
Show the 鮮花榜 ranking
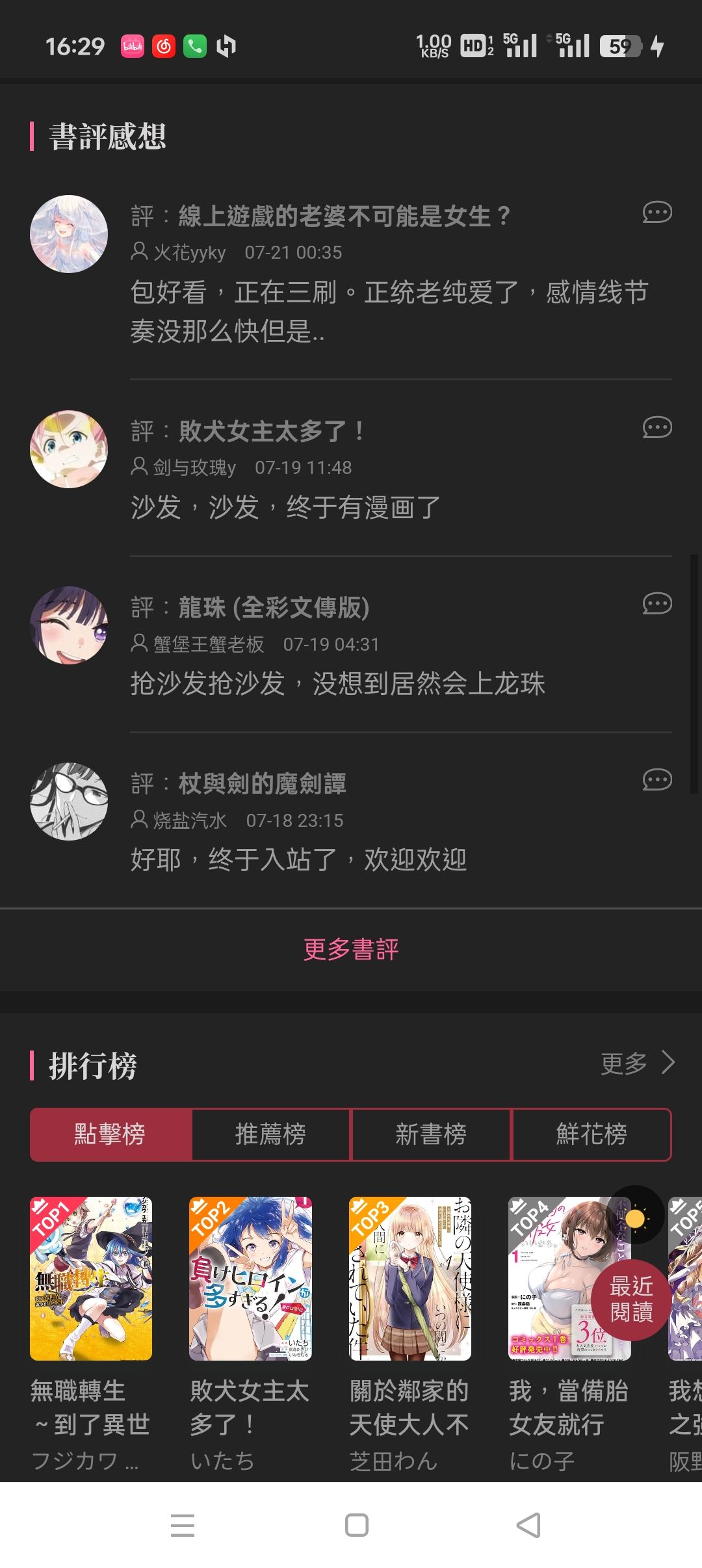591,1134
